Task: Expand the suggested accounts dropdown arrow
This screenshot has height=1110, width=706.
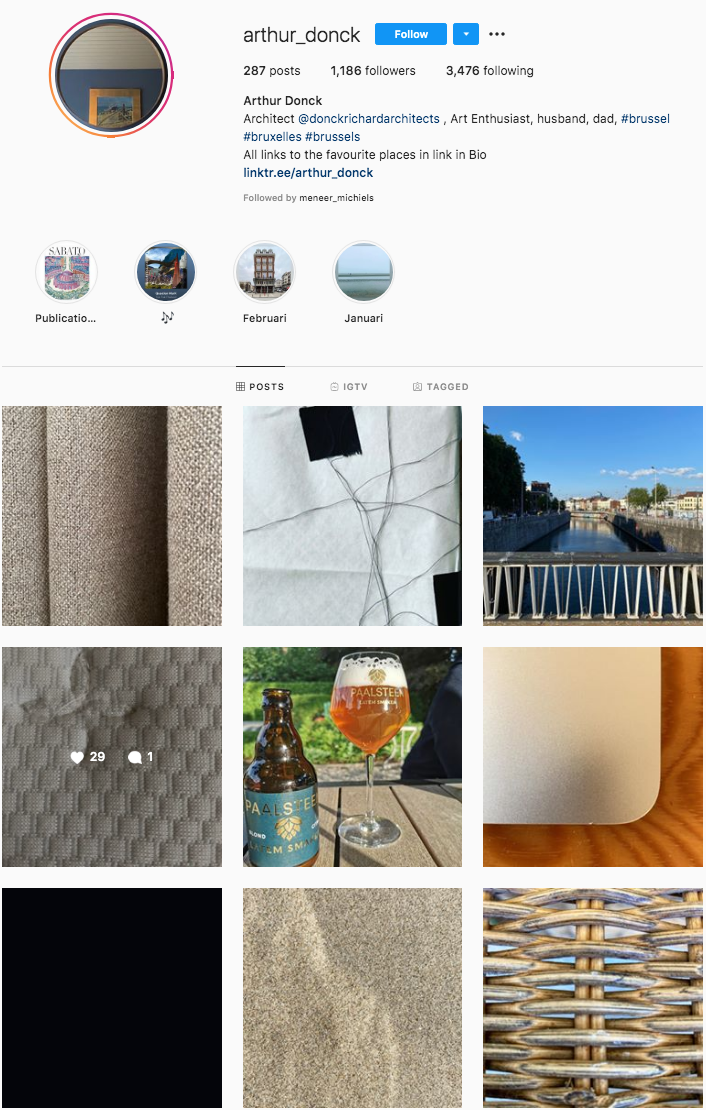Action: [466, 34]
